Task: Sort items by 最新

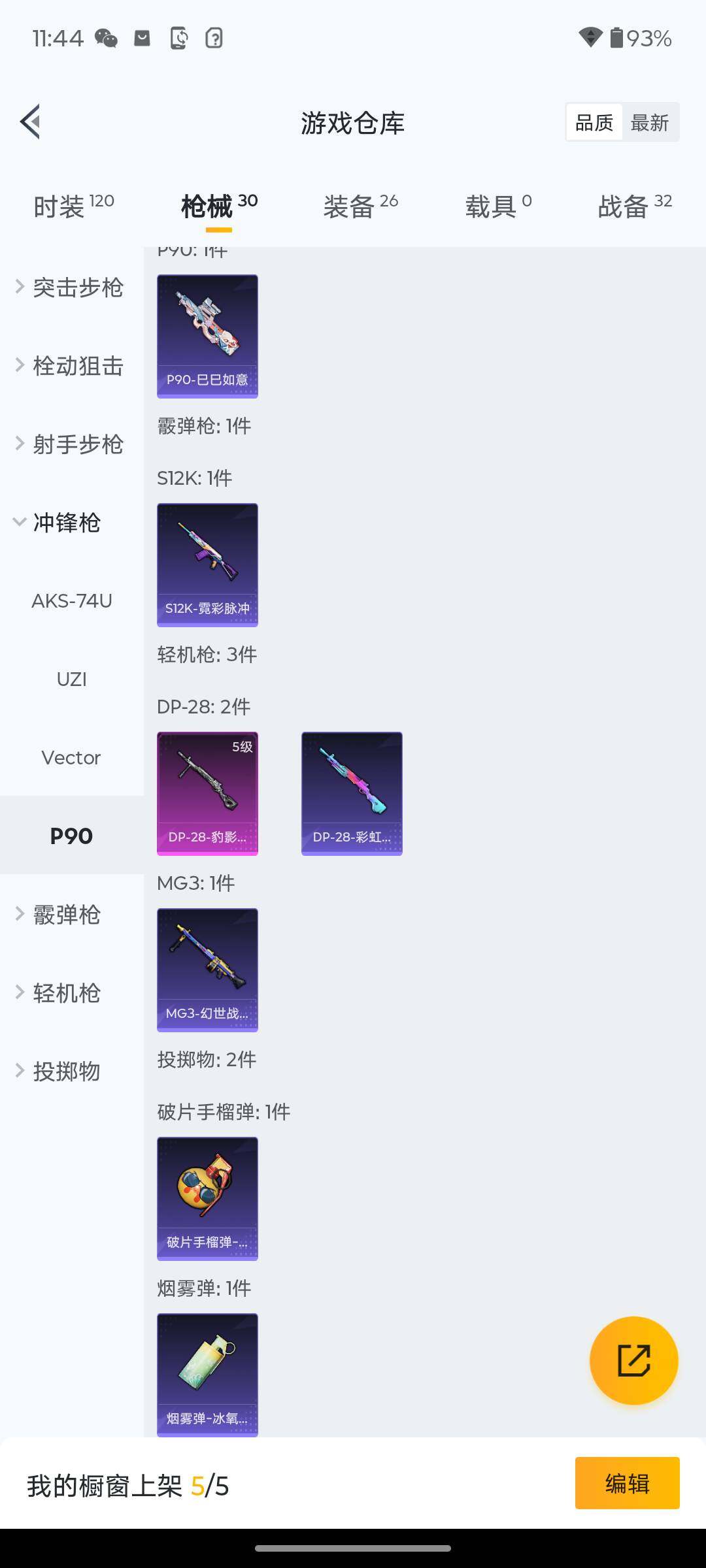Action: 649,122
